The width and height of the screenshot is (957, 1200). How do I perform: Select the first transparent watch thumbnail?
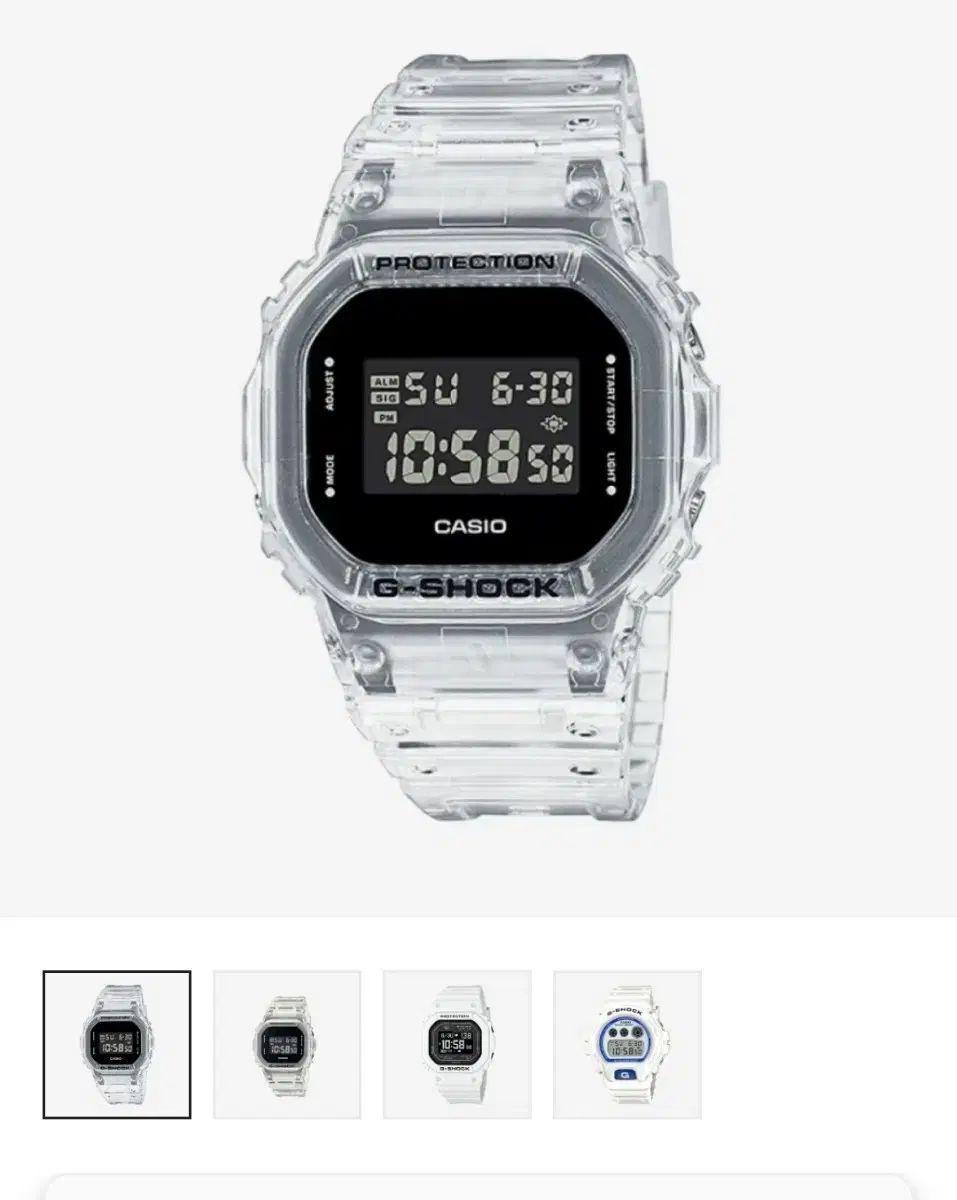point(117,1044)
